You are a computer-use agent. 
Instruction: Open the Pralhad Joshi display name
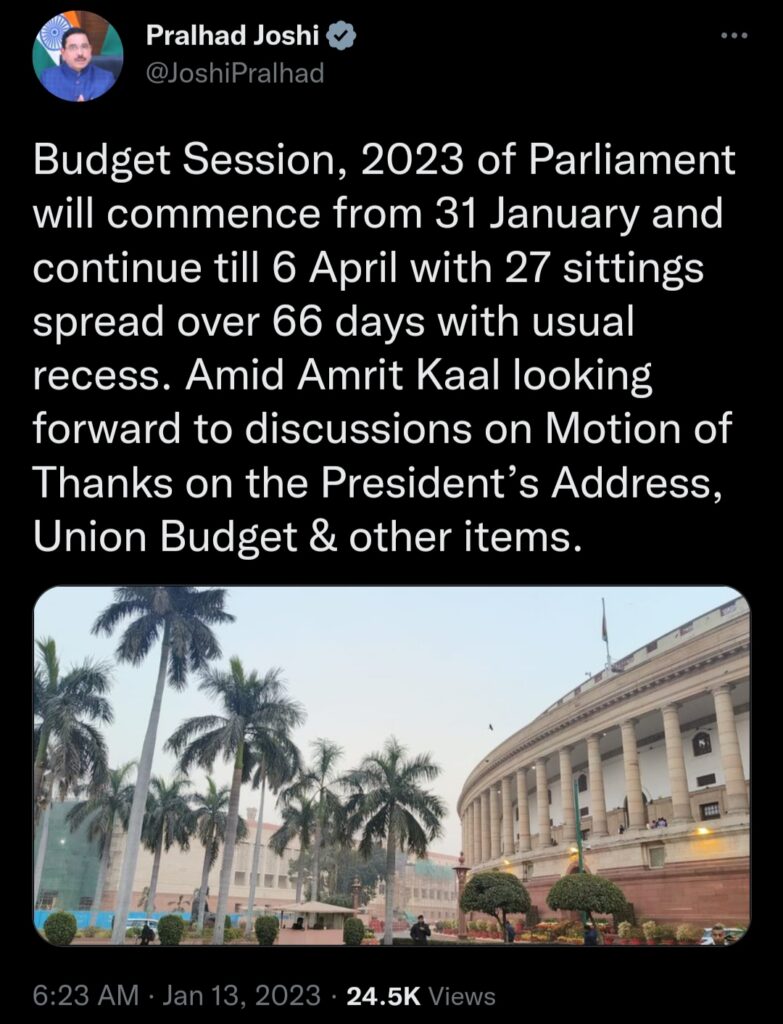232,38
